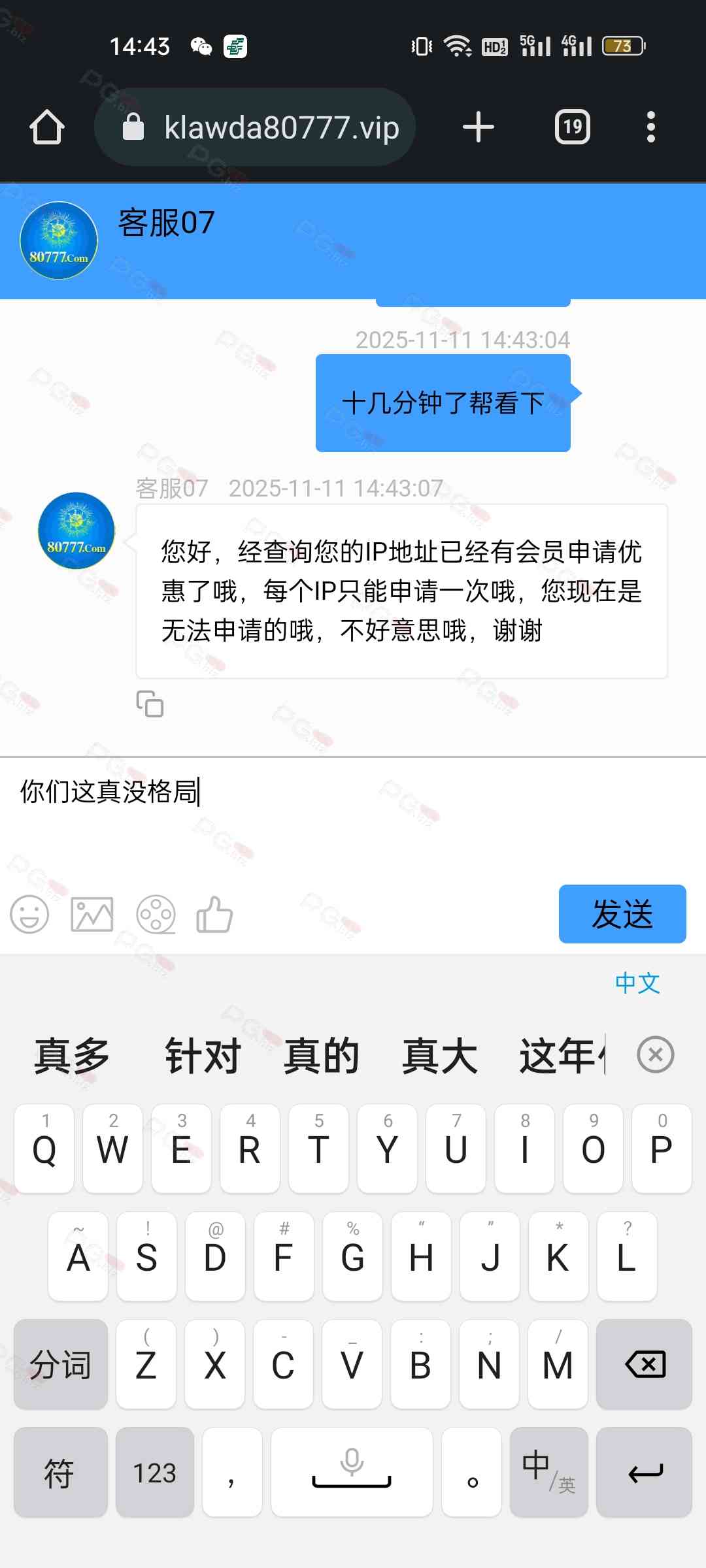Insert the candidate 真大
The image size is (706, 1568).
pos(439,1056)
